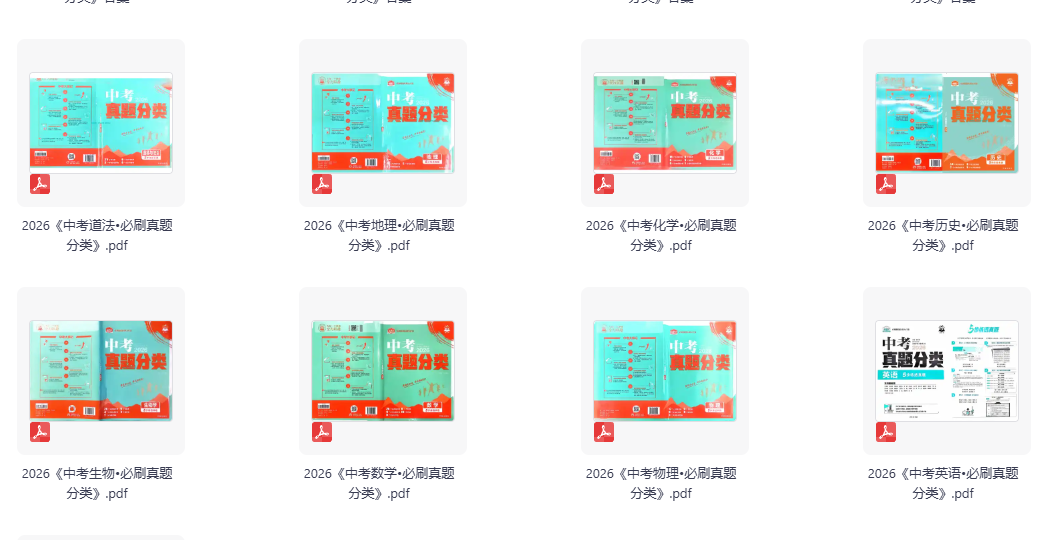Screen dimensions: 1053x540
Task: Open the 2026 中考历史 必刷真题分类 PDF
Action: tap(947, 123)
